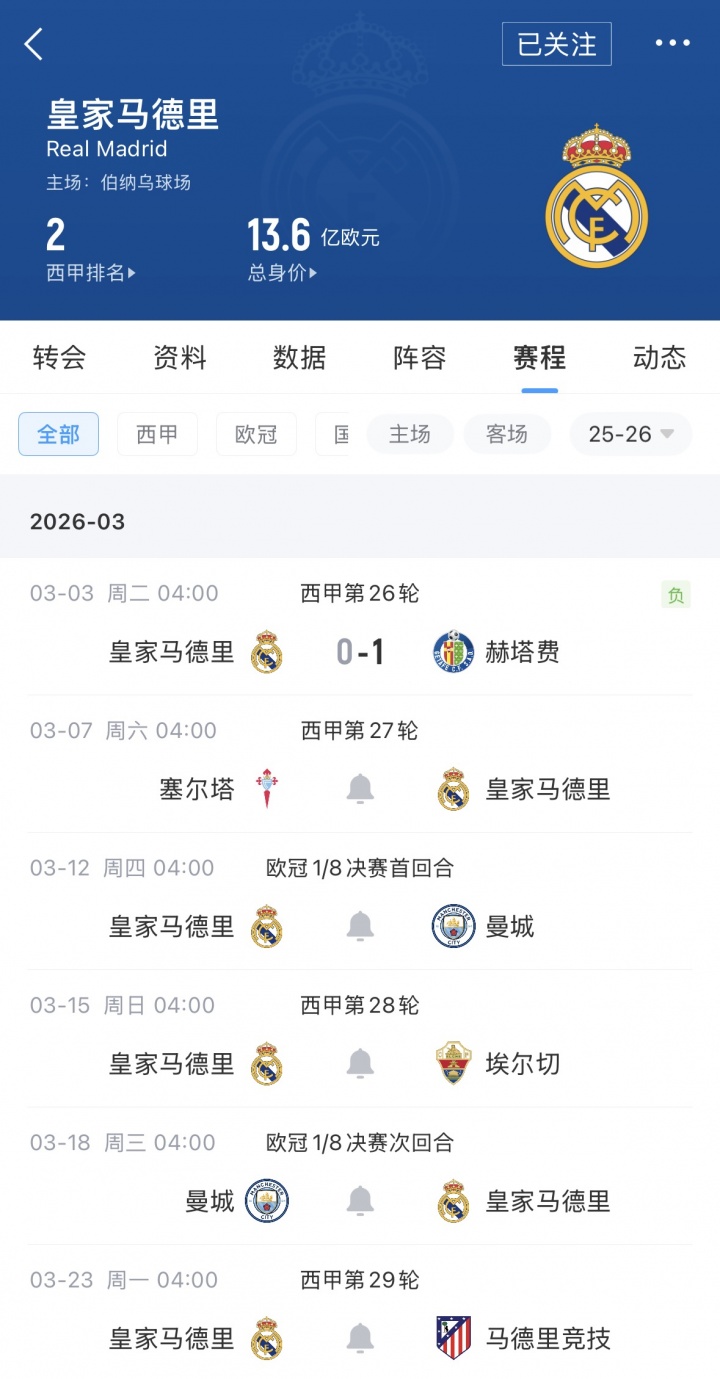Open the 皇家马德里 0-1 赫塔费 match
Image resolution: width=720 pixels, height=1379 pixels.
[359, 652]
